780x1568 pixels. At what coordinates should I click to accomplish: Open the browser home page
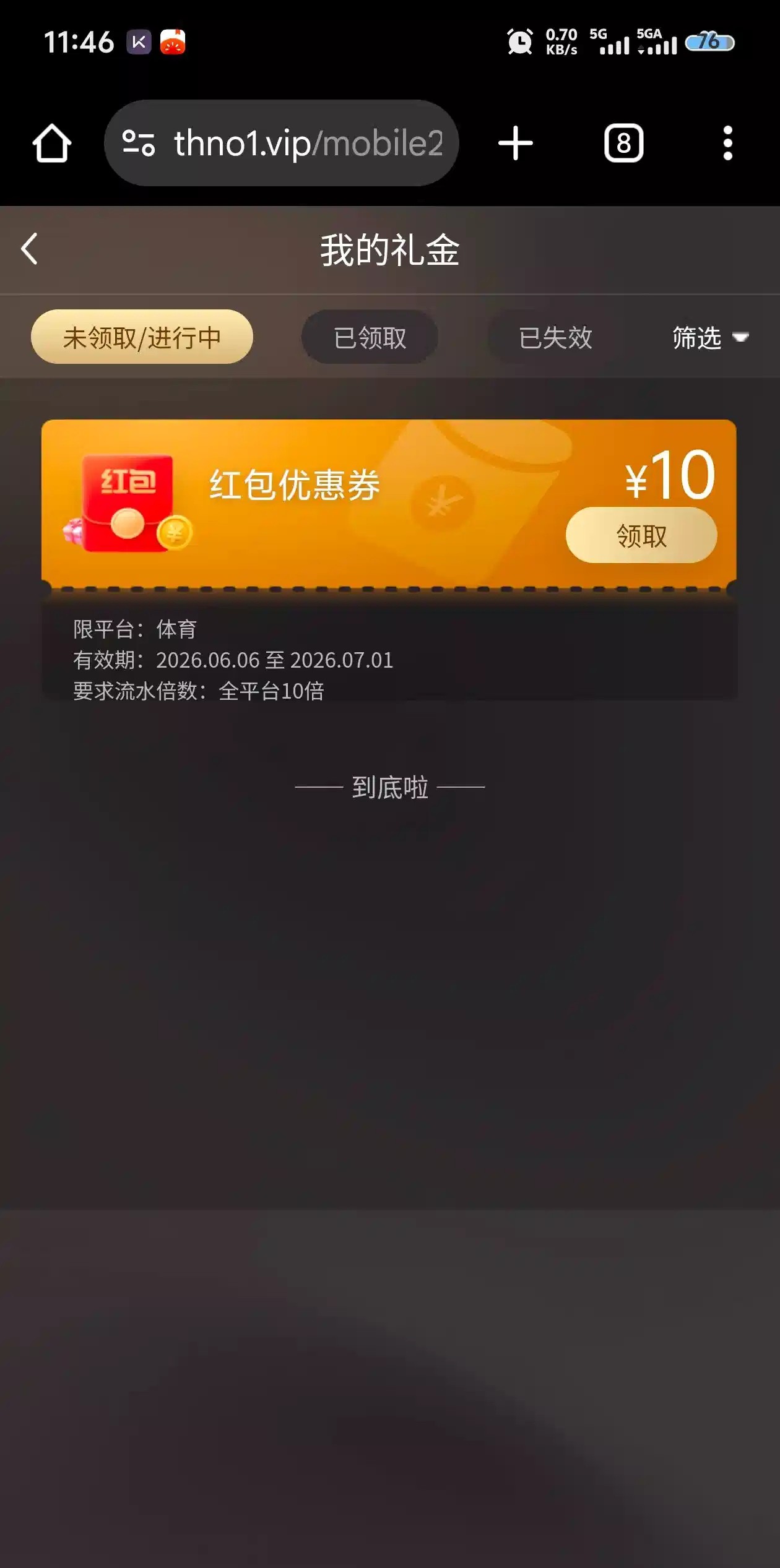pyautogui.click(x=52, y=144)
